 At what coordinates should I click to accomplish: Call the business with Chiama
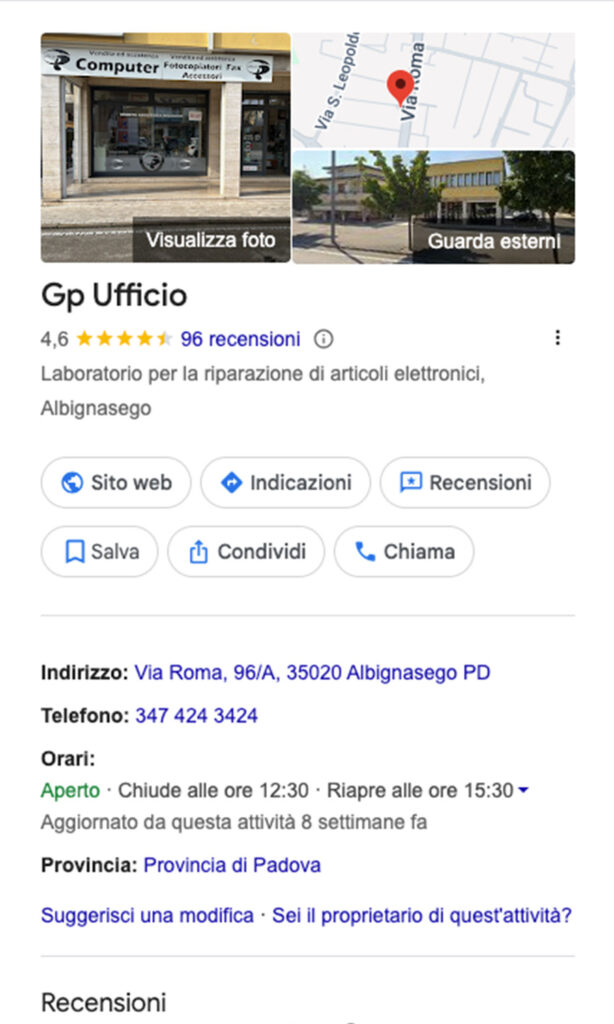tap(403, 552)
